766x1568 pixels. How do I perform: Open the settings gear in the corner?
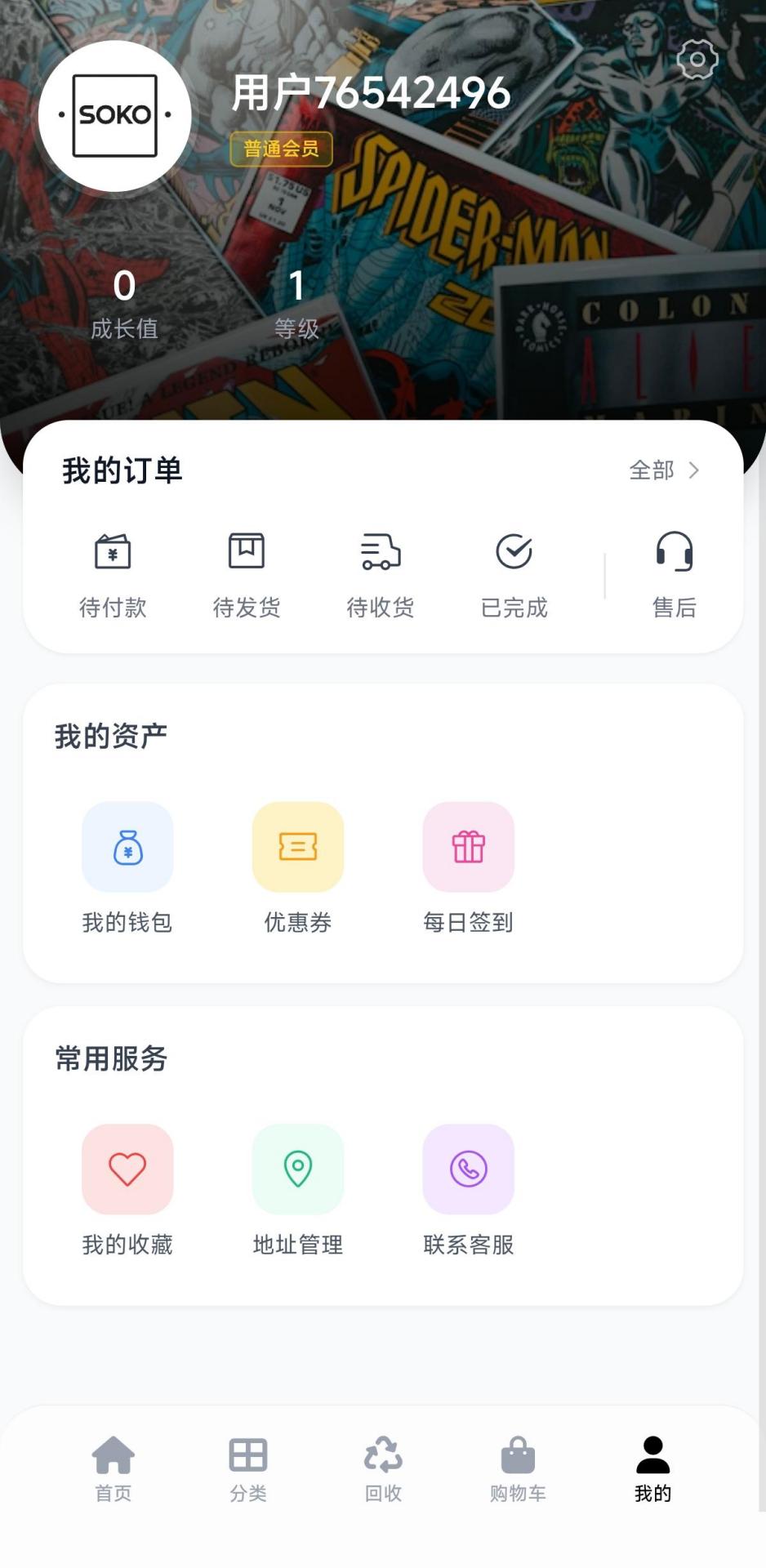[x=697, y=58]
